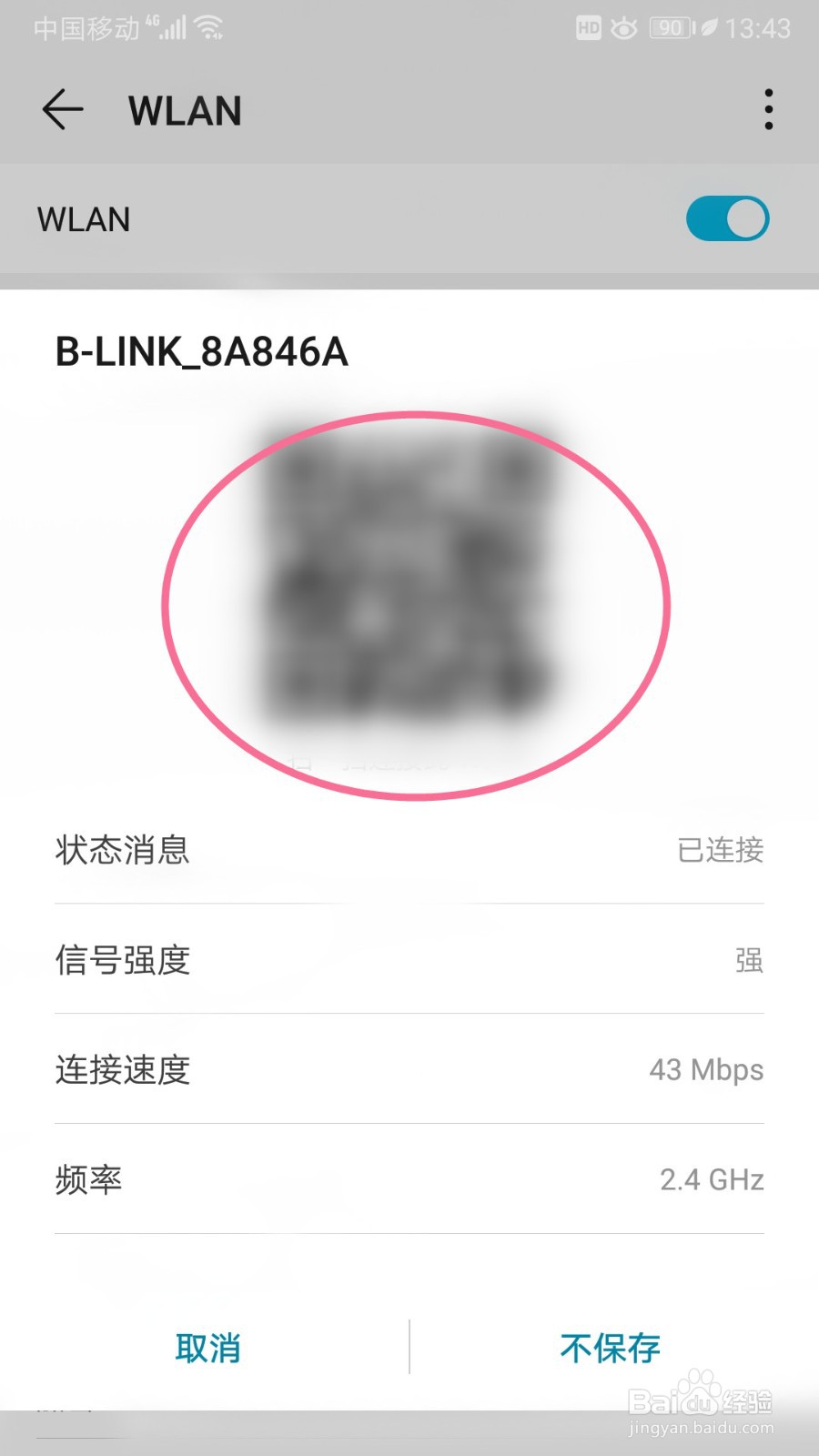Image resolution: width=819 pixels, height=1456 pixels.
Task: Tap the 已连接 status message row
Action: tap(409, 850)
